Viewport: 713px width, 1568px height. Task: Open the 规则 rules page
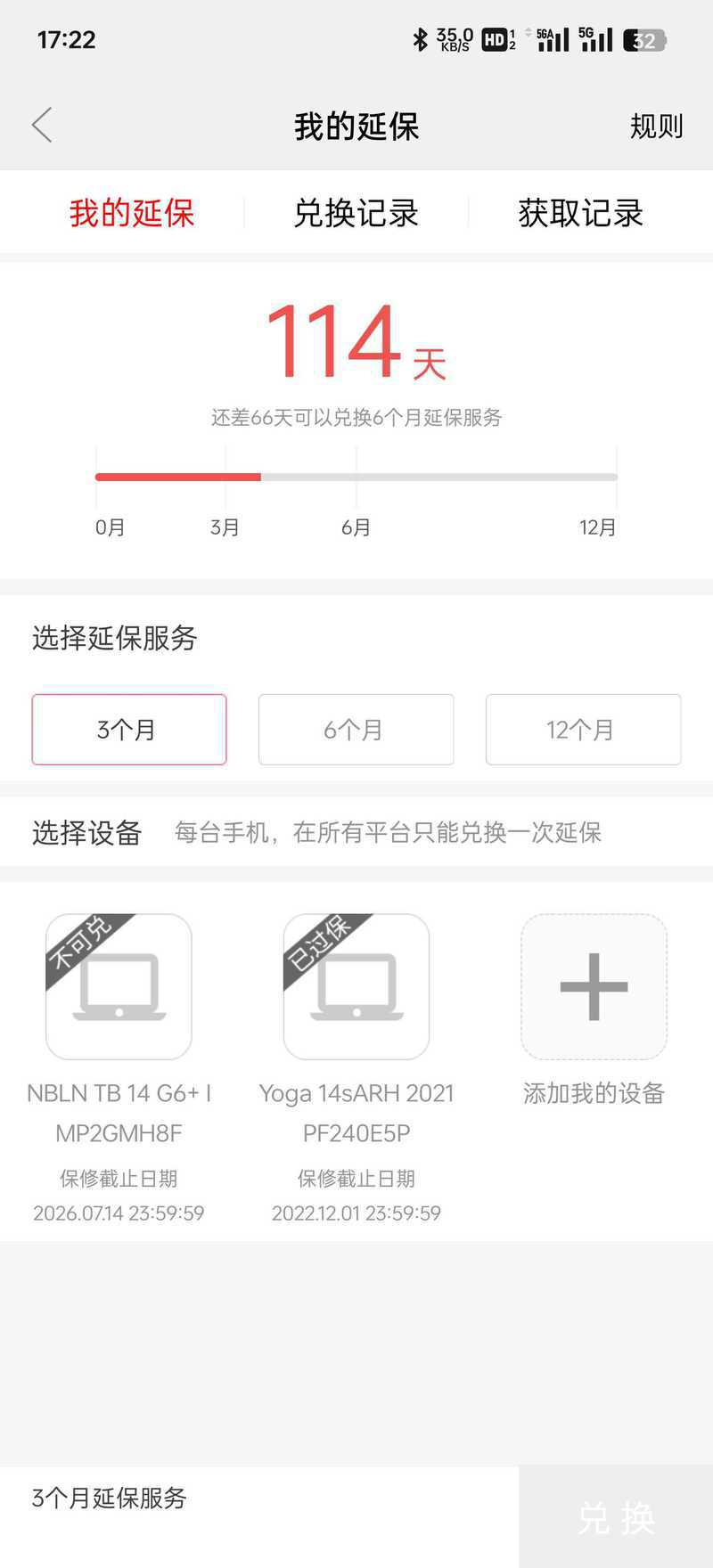pos(656,127)
